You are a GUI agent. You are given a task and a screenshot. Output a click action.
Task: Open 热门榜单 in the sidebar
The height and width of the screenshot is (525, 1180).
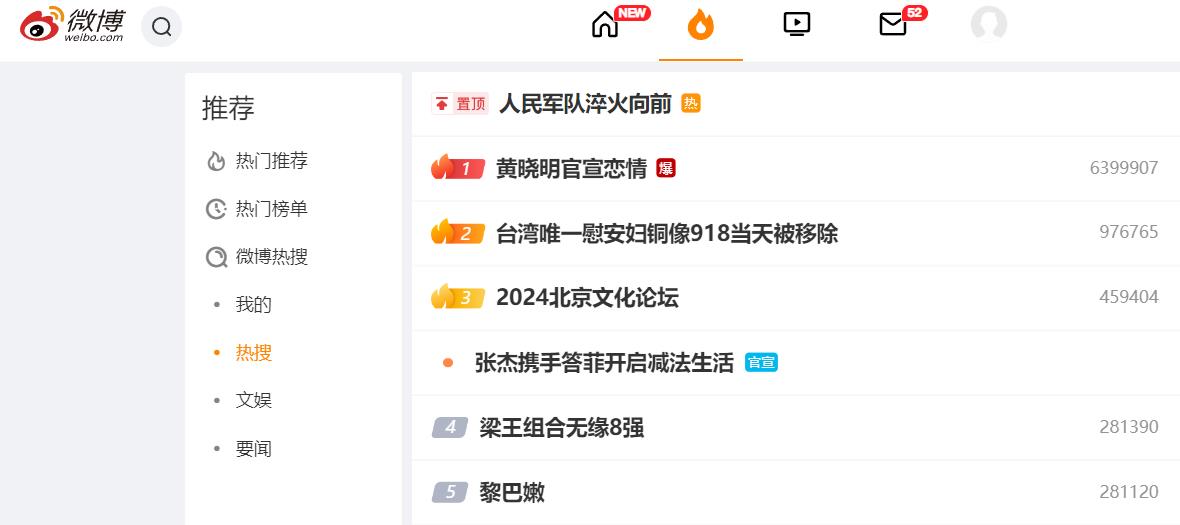271,209
